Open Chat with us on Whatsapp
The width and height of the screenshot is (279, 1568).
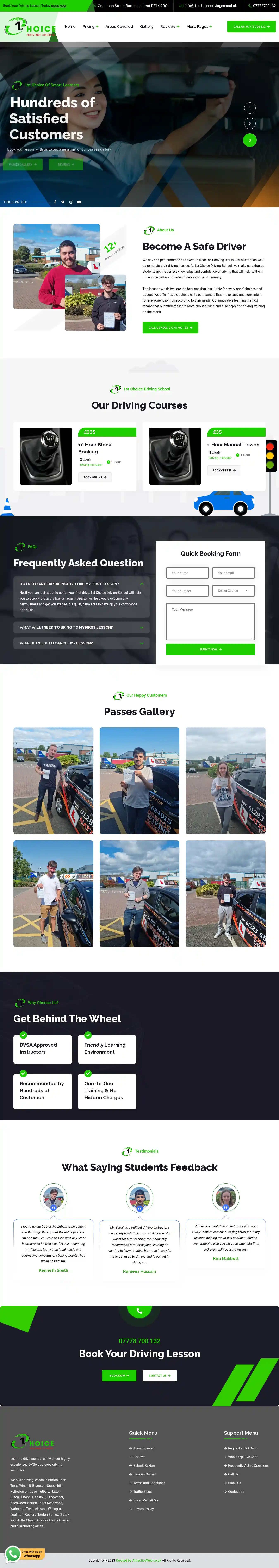click(x=24, y=1553)
